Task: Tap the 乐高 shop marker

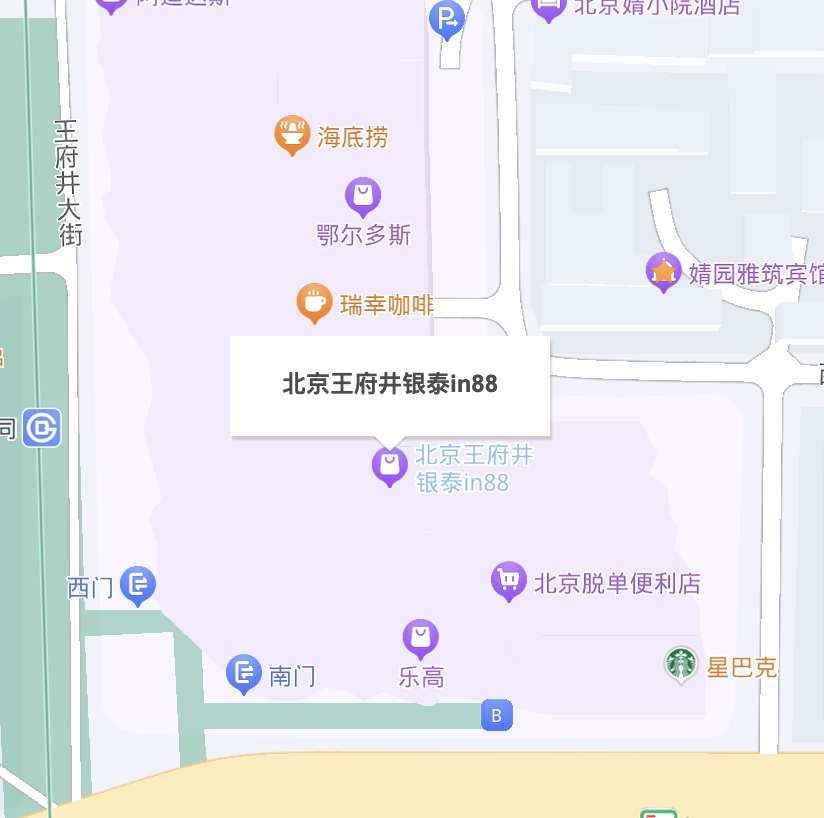Action: tap(420, 639)
